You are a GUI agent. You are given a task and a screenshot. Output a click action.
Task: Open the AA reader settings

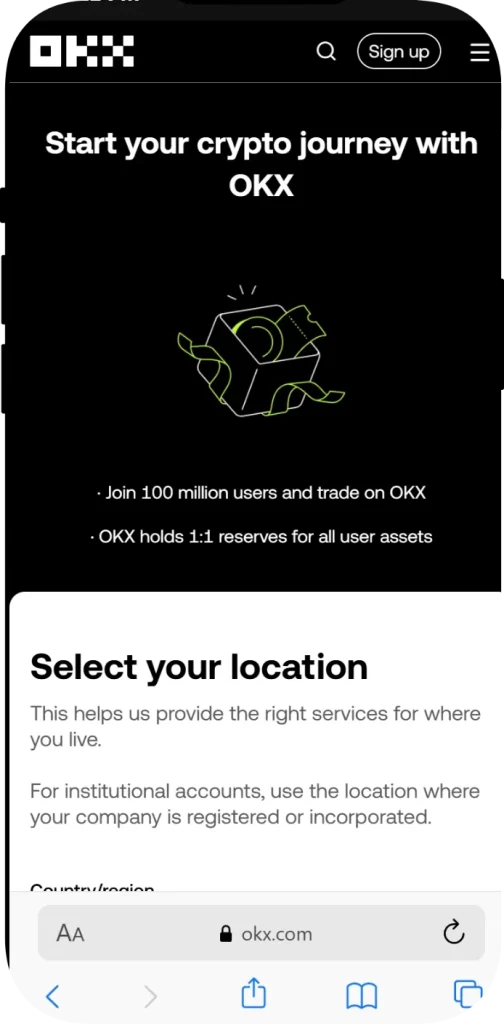click(x=71, y=933)
